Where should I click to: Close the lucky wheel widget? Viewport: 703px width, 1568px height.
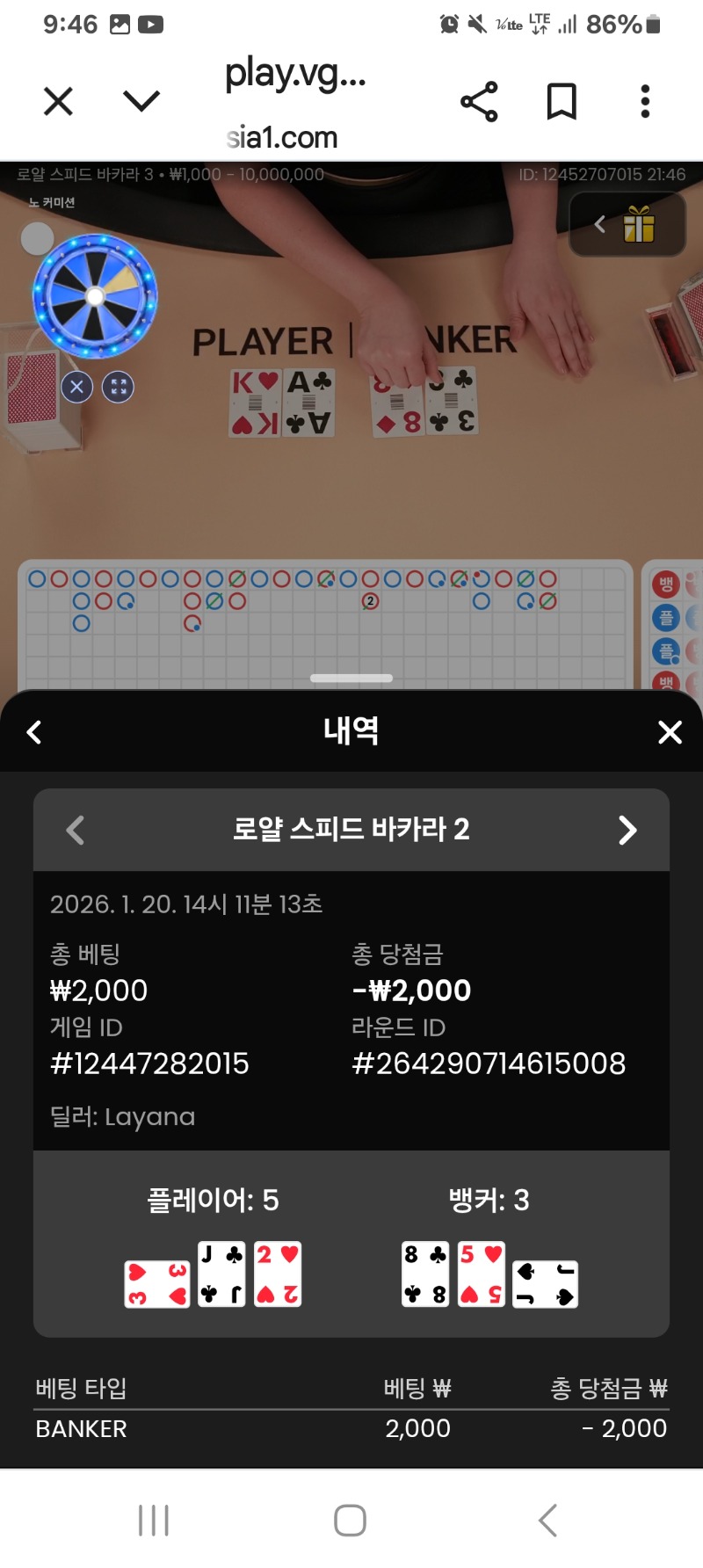pyautogui.click(x=77, y=387)
